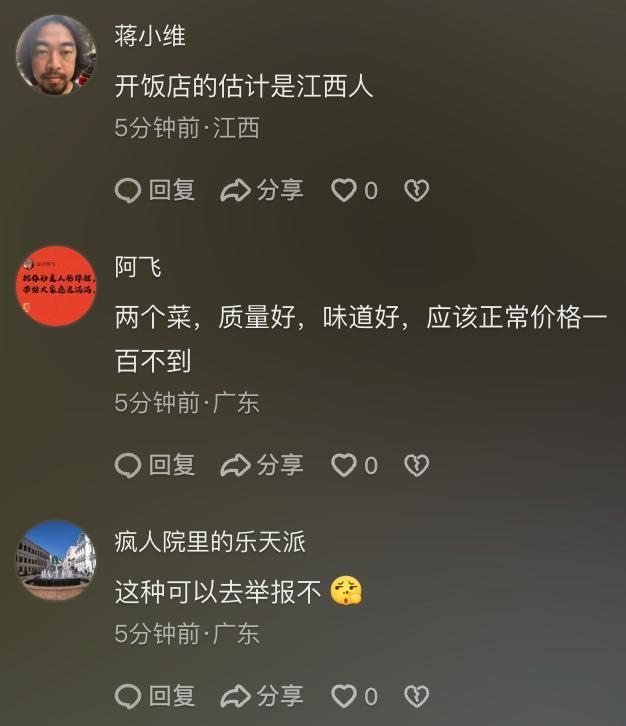Reply to 疯人院里的乐天派's comment
This screenshot has width=626, height=726.
pos(155,696)
